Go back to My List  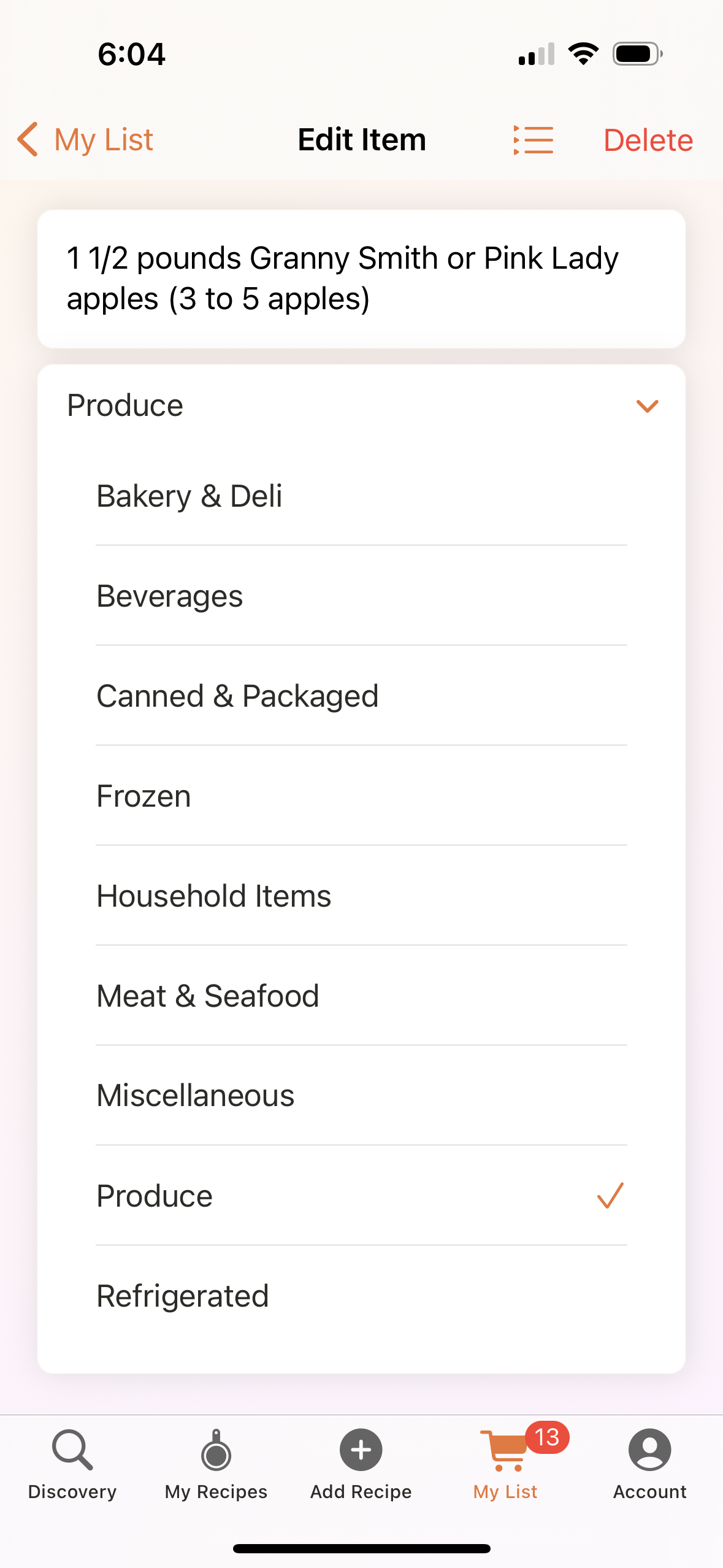(x=85, y=140)
